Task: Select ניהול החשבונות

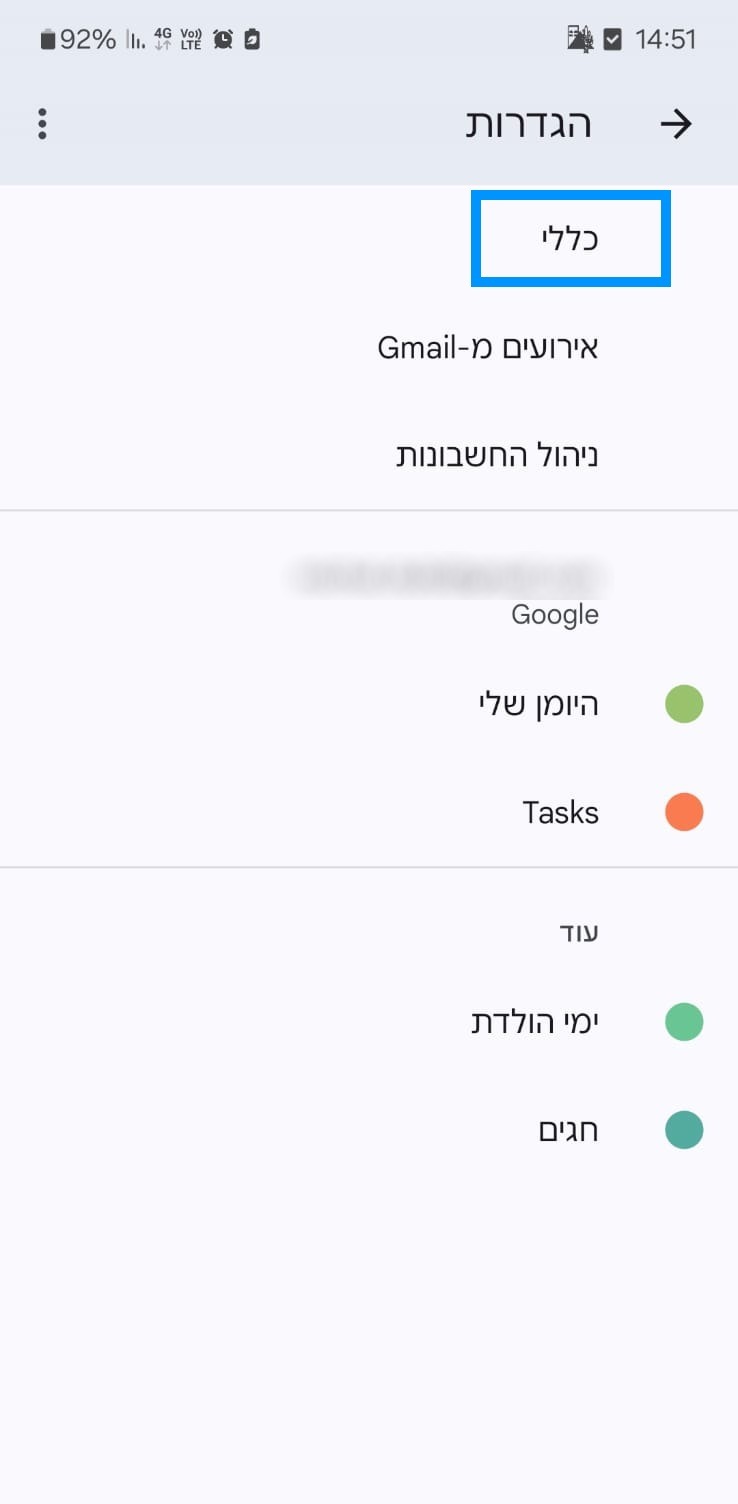Action: tap(369, 456)
